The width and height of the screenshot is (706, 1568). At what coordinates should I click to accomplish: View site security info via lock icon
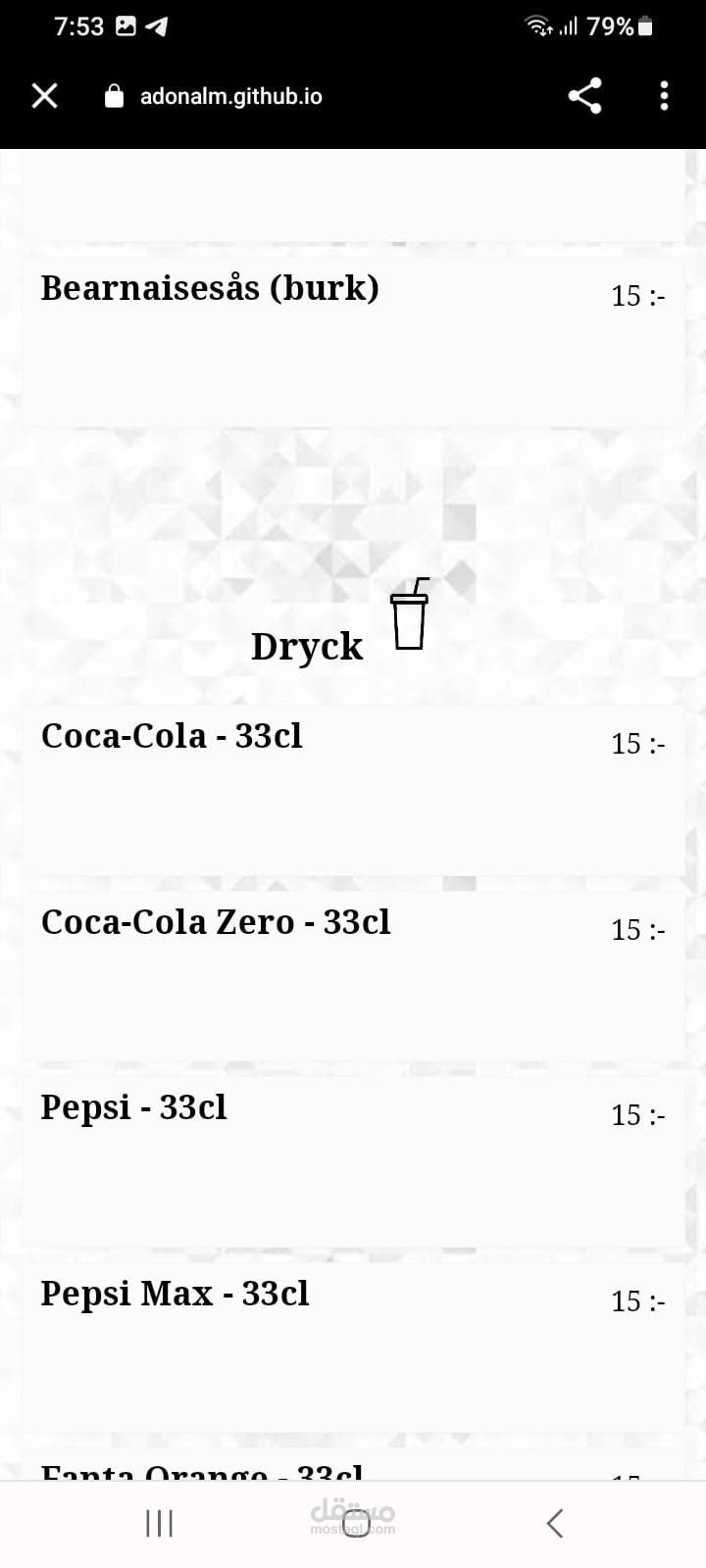115,96
